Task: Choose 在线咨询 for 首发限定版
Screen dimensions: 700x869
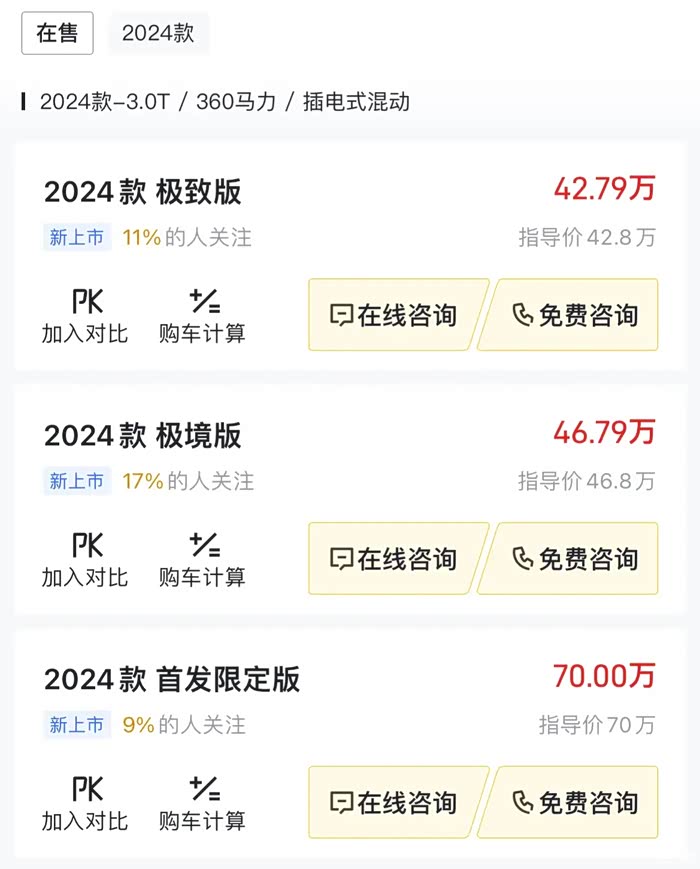Action: [395, 803]
